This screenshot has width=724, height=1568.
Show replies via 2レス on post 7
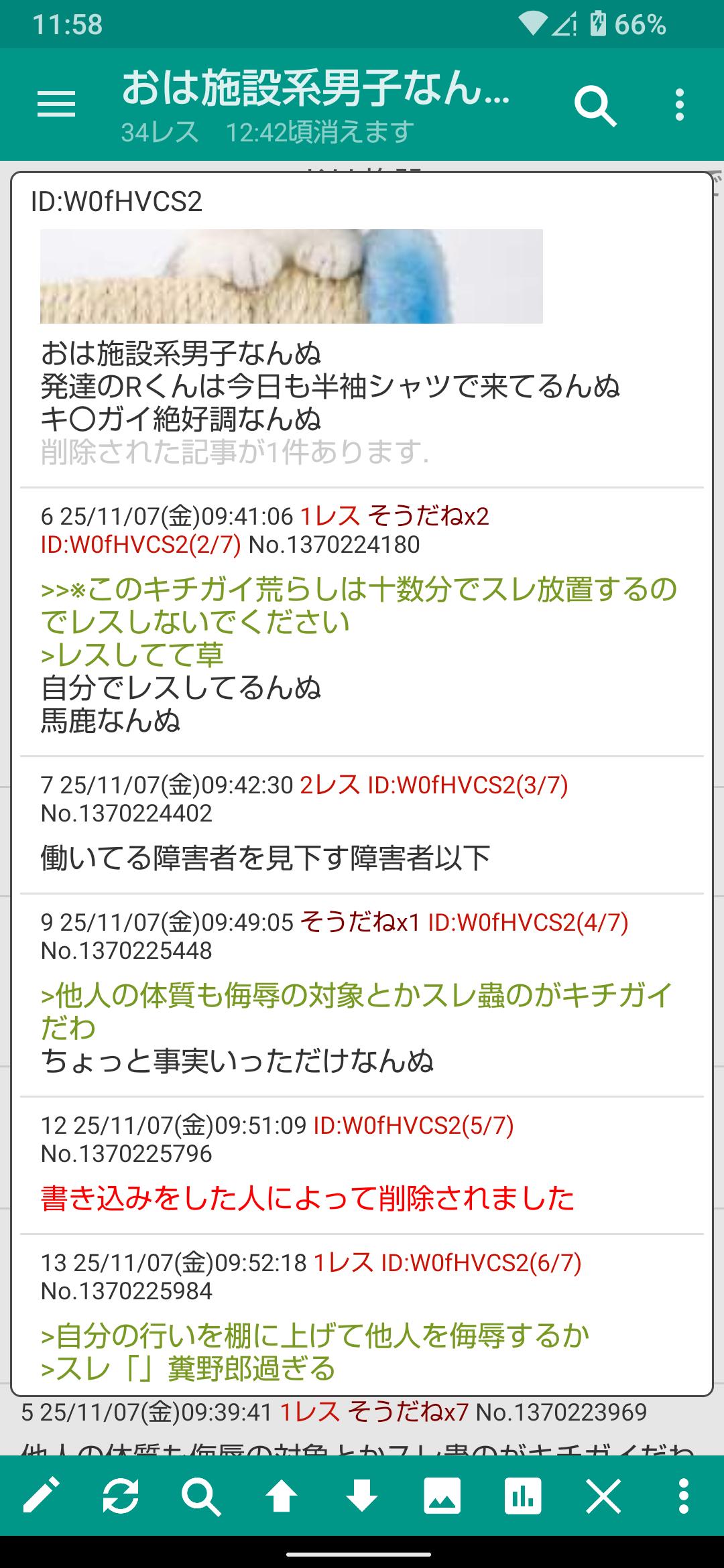[x=330, y=785]
